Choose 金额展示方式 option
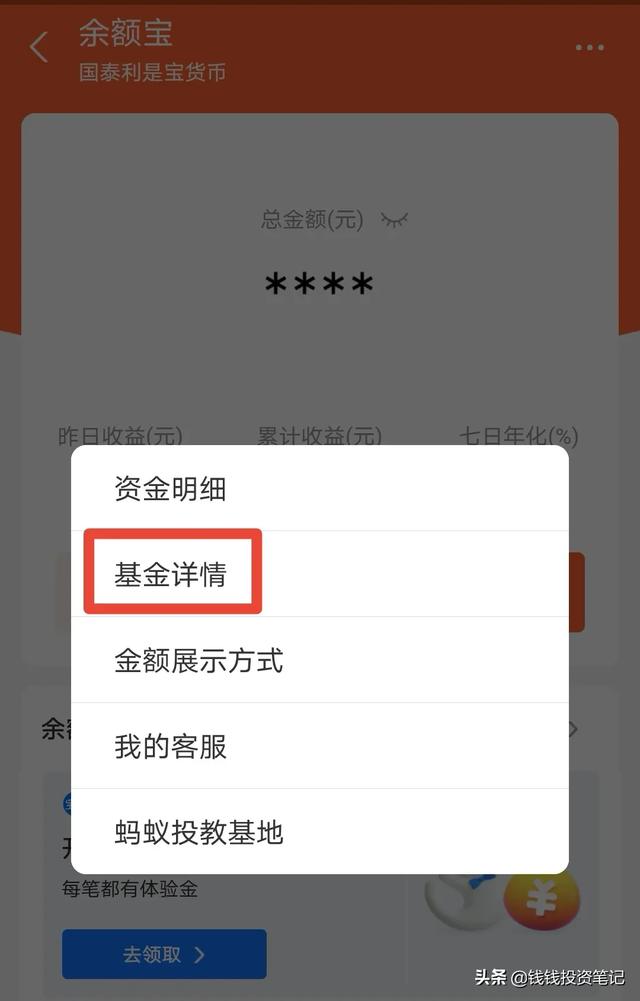640x1001 pixels. tap(198, 661)
